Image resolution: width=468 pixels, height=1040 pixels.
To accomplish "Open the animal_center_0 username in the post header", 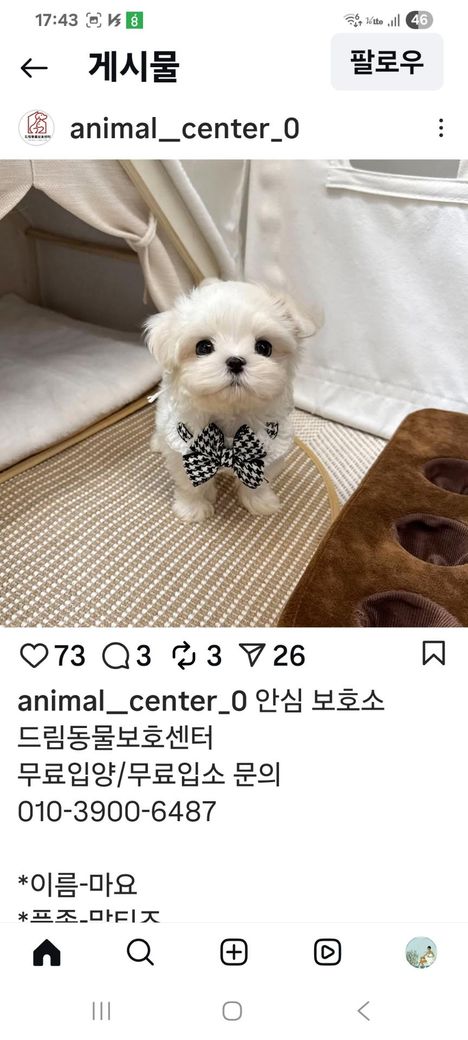I will click(184, 129).
